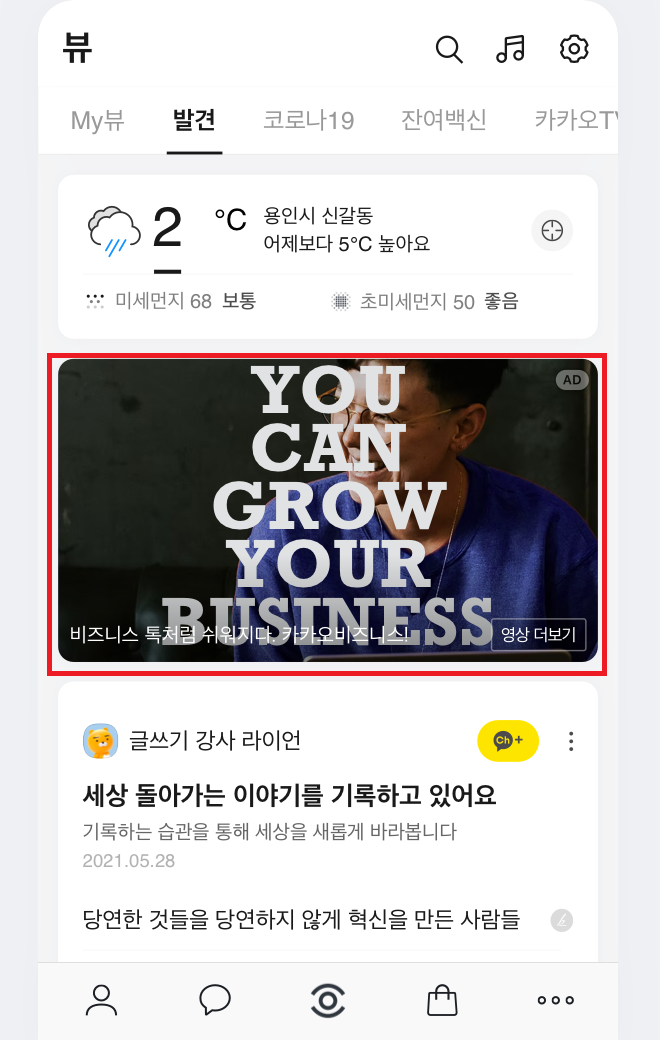This screenshot has height=1040, width=660.
Task: Go to the chats tab in bottom bar
Action: 215,1000
